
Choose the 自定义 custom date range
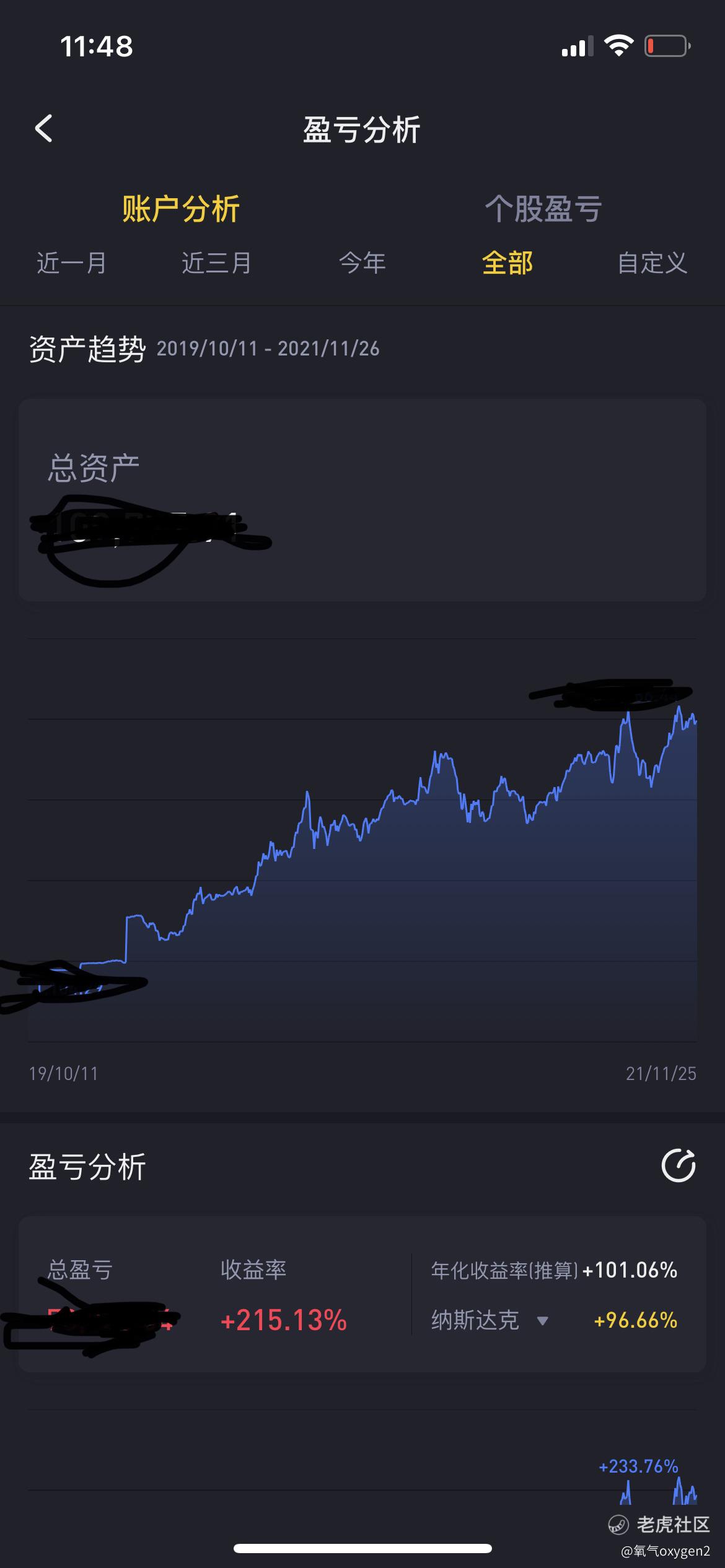(x=652, y=263)
